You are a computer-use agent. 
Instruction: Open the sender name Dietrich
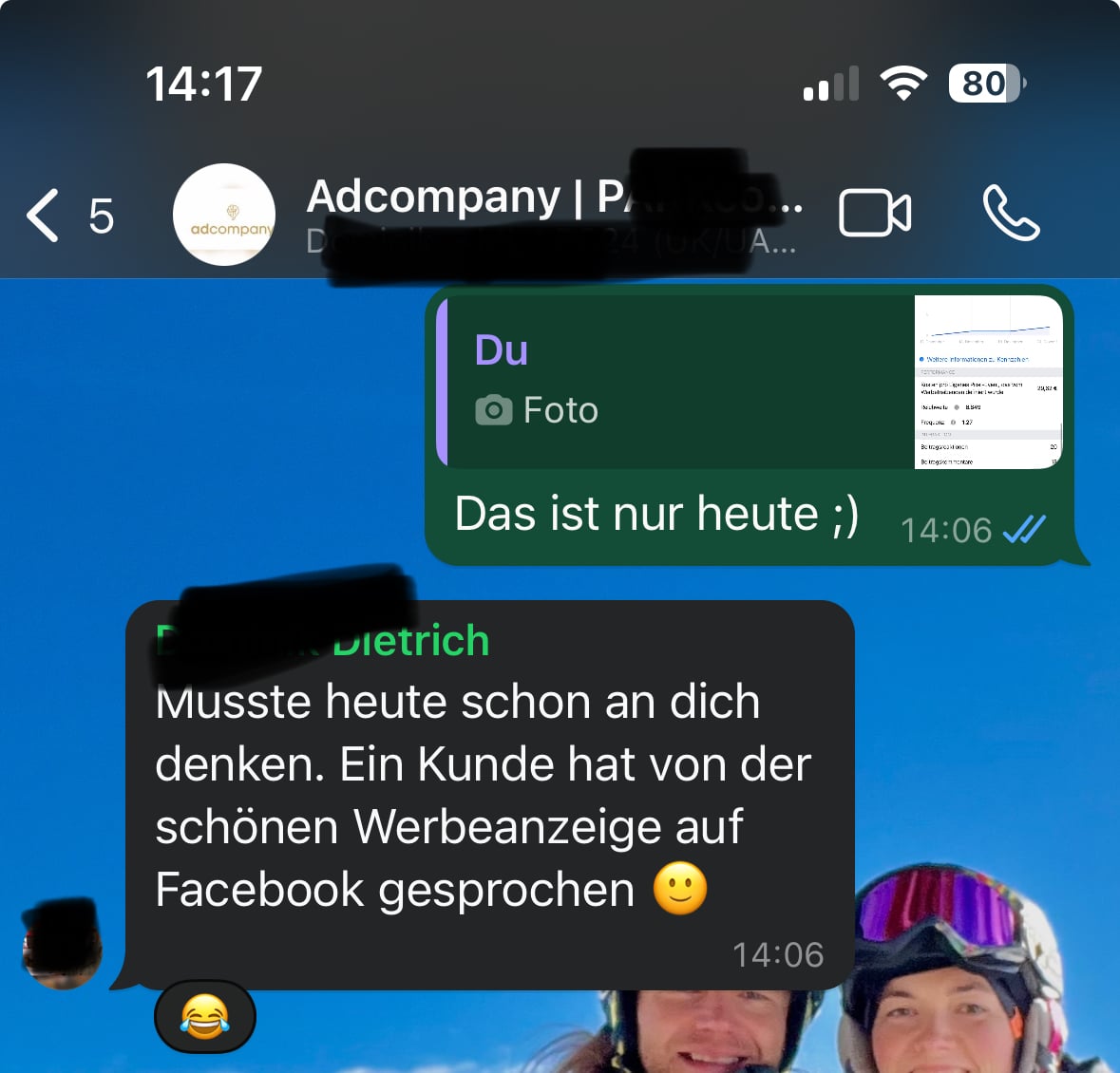[x=410, y=641]
